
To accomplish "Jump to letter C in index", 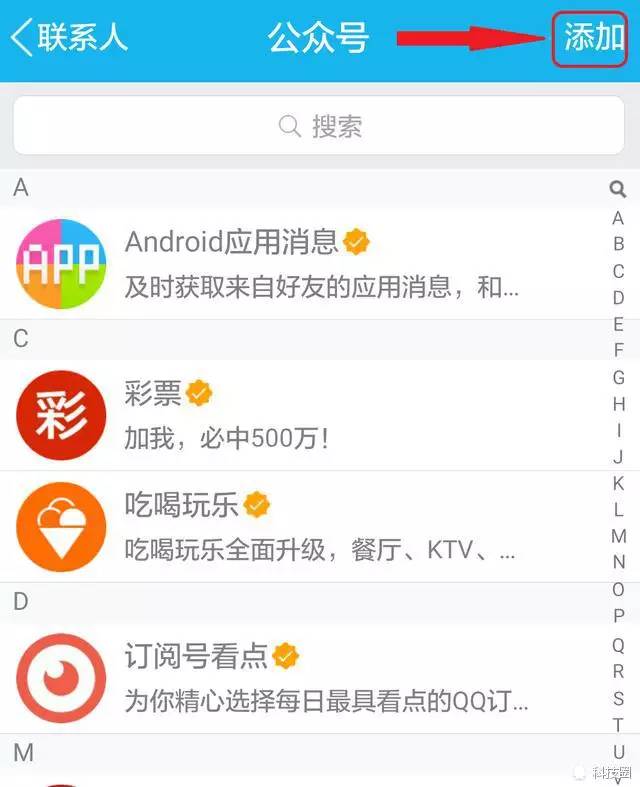I will tap(619, 271).
